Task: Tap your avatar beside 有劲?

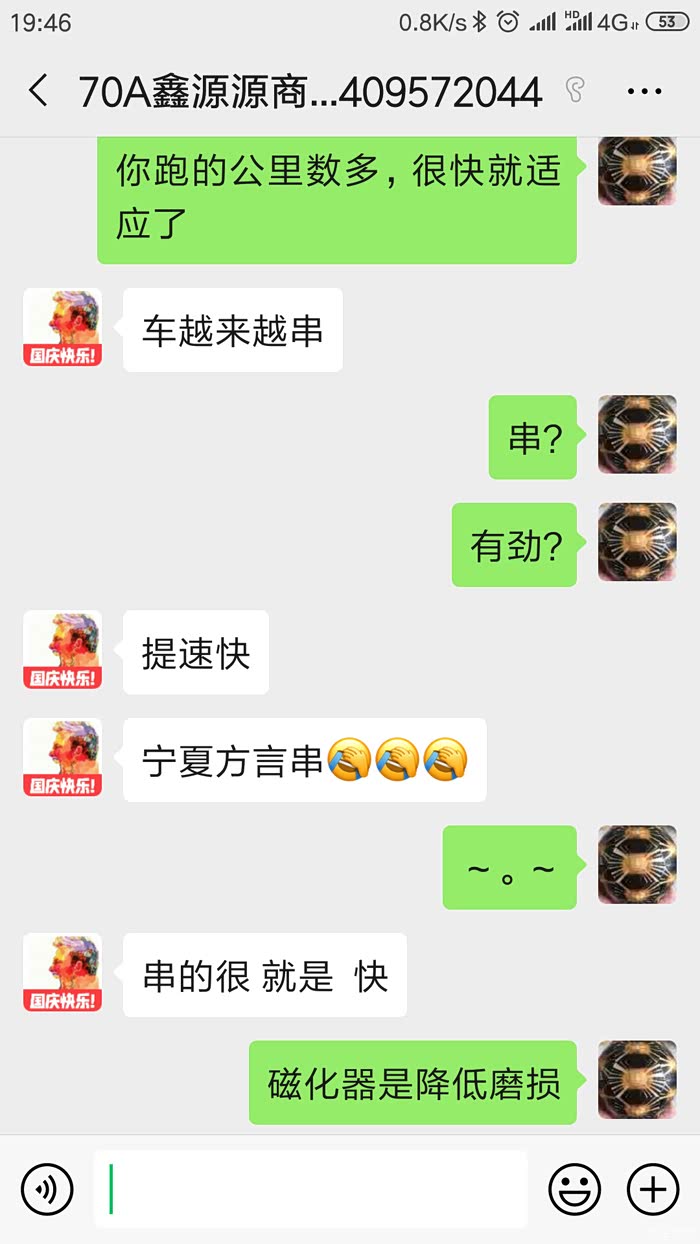Action: click(x=637, y=543)
